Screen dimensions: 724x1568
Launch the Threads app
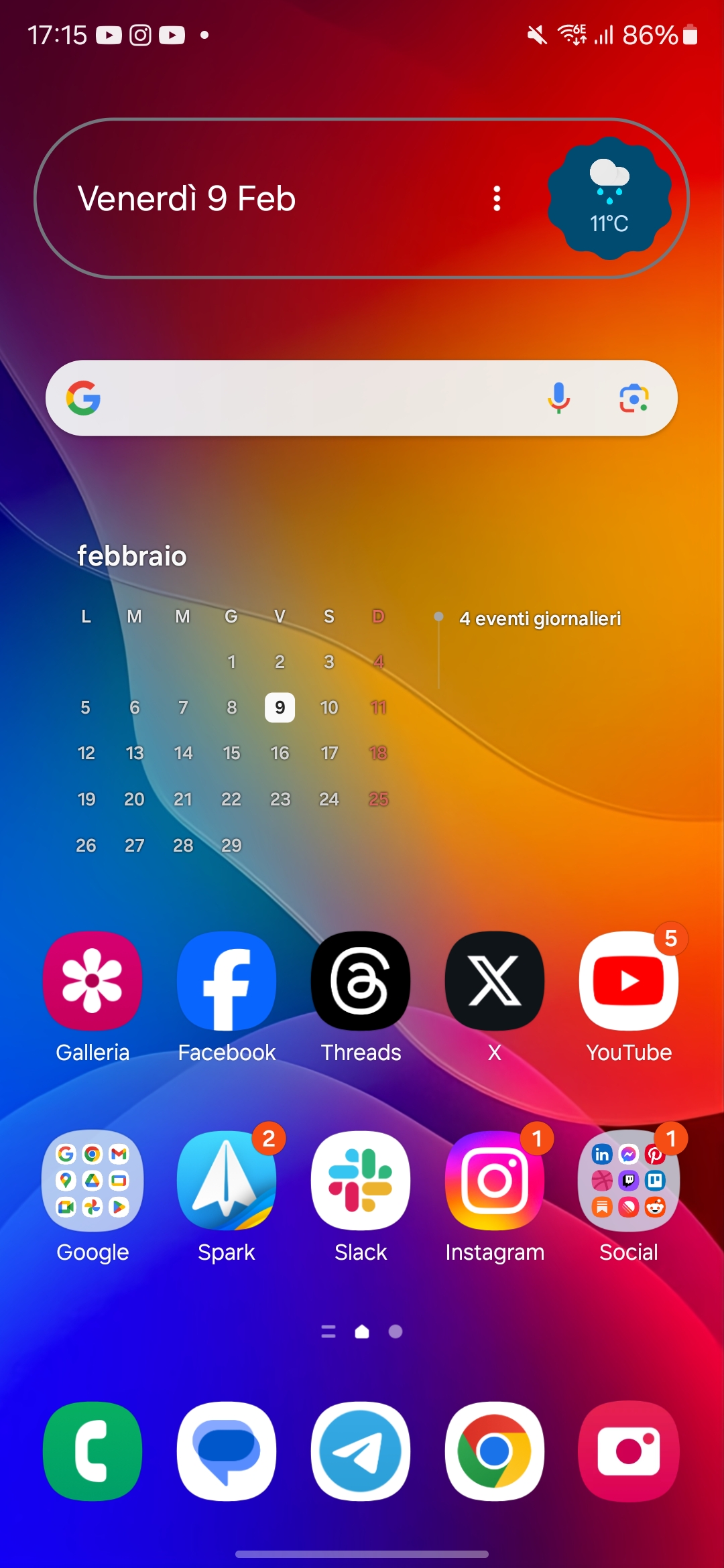pos(361,981)
